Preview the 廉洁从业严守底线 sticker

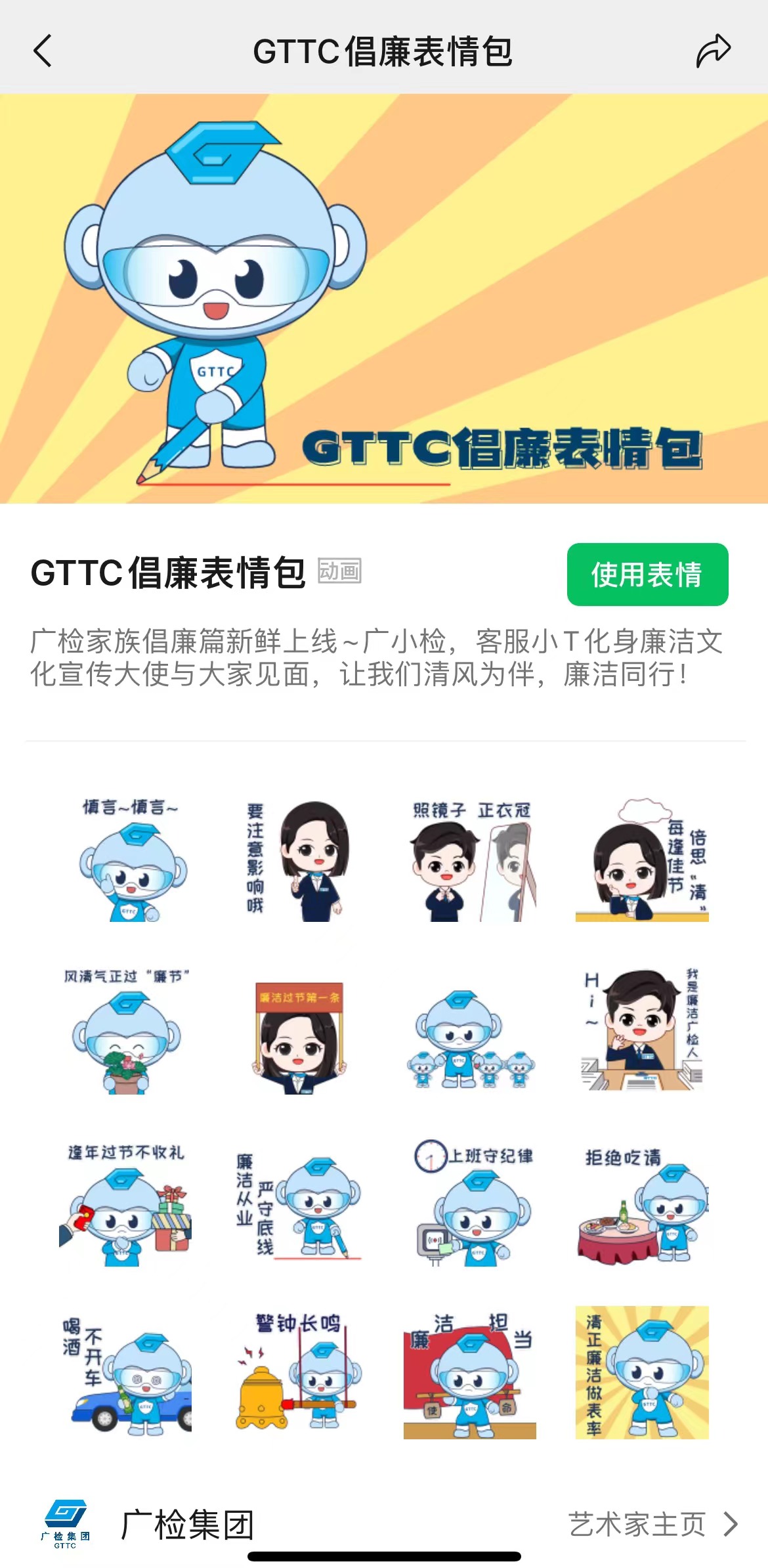(298, 1205)
